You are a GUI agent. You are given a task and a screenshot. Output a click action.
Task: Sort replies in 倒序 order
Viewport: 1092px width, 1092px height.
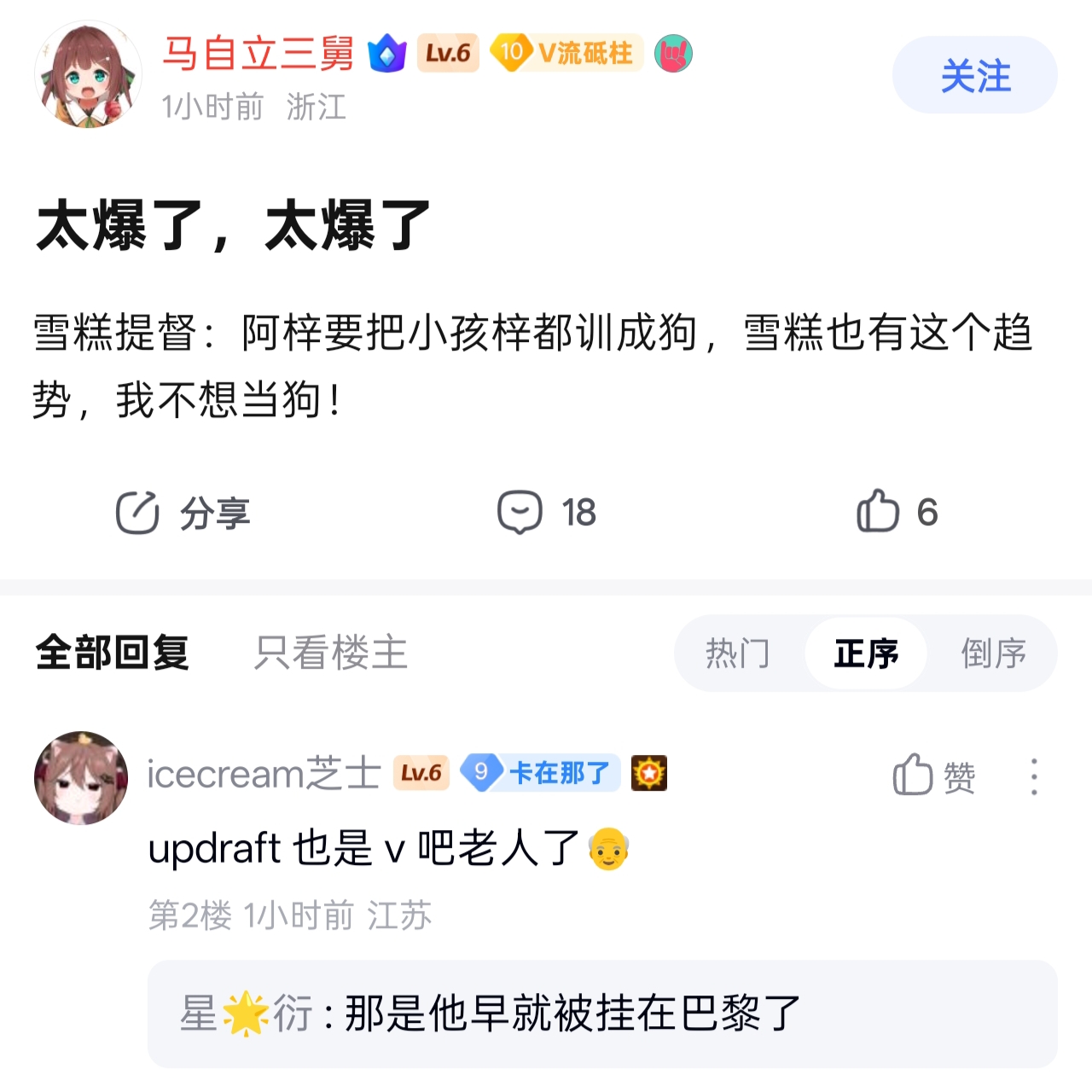[x=993, y=653]
